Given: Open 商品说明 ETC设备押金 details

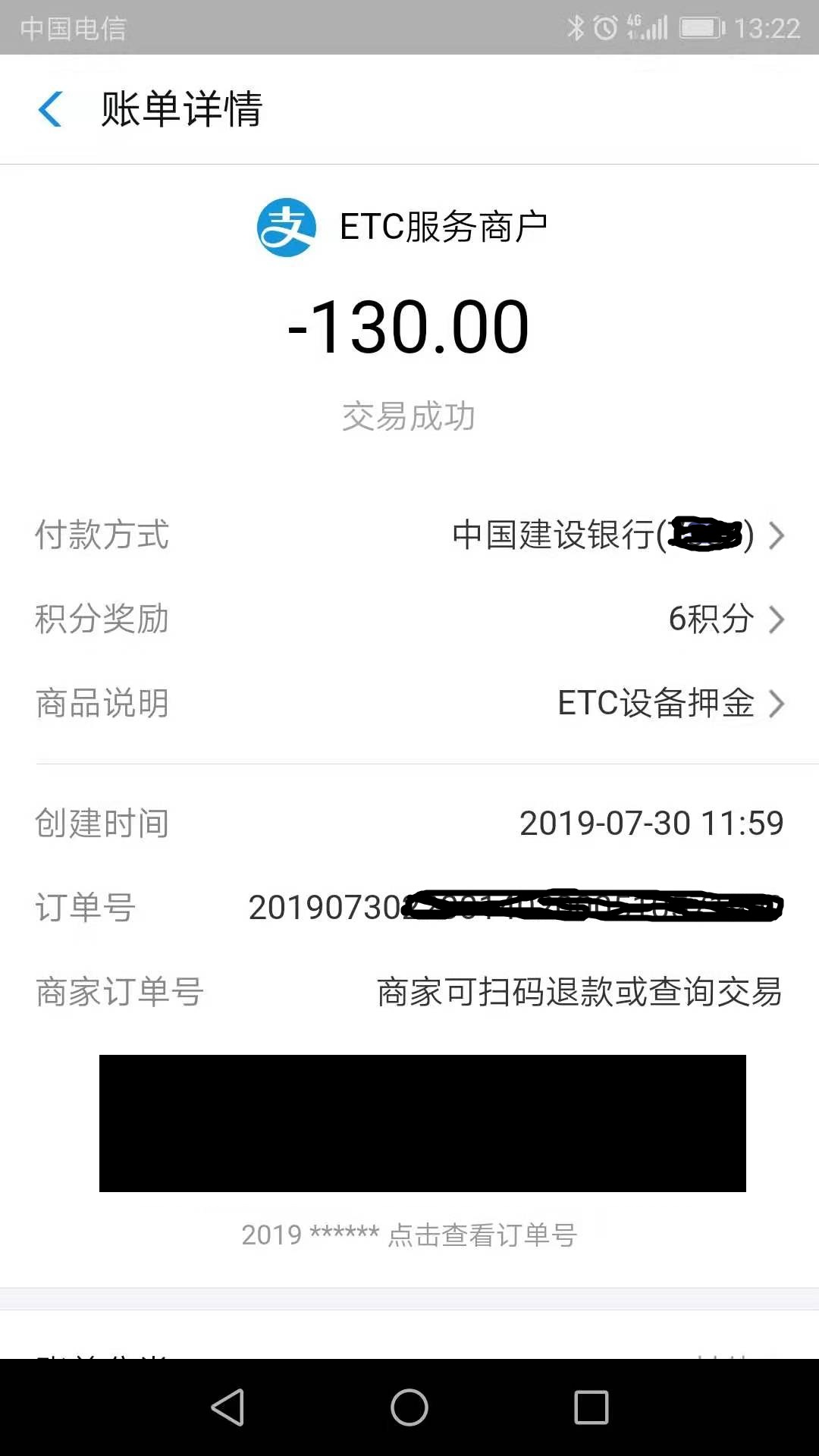Looking at the screenshot, I should (670, 703).
